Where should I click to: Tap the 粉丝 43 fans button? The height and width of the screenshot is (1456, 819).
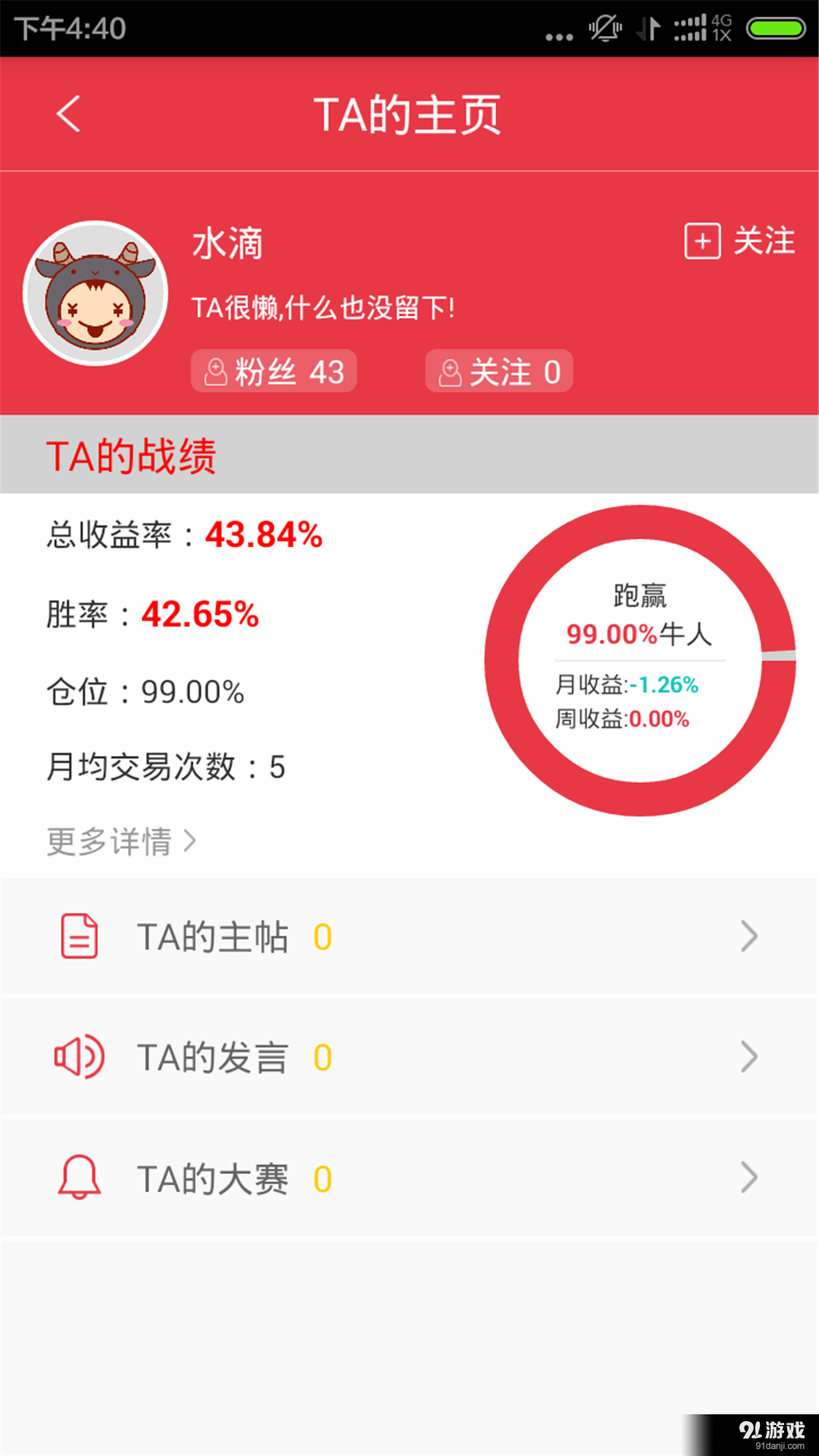tap(273, 371)
